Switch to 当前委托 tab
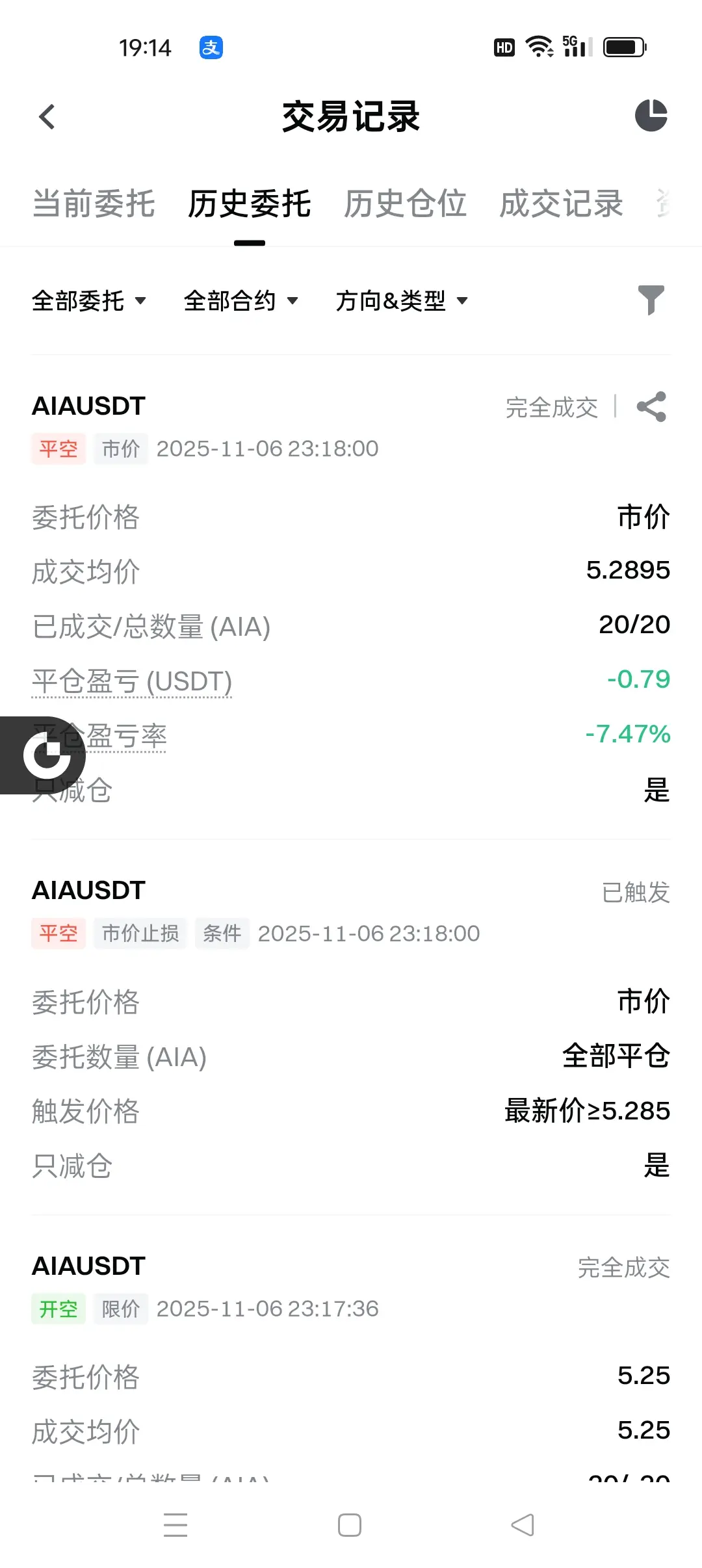This screenshot has width=702, height=1568. [94, 204]
